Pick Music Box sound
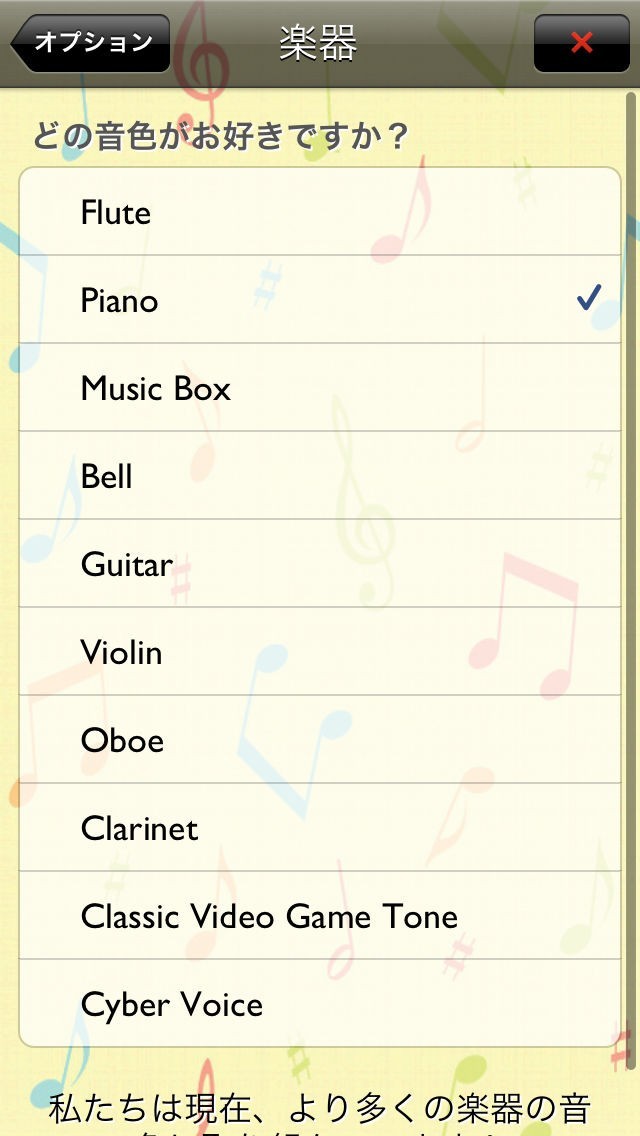The width and height of the screenshot is (640, 1136). tap(320, 388)
